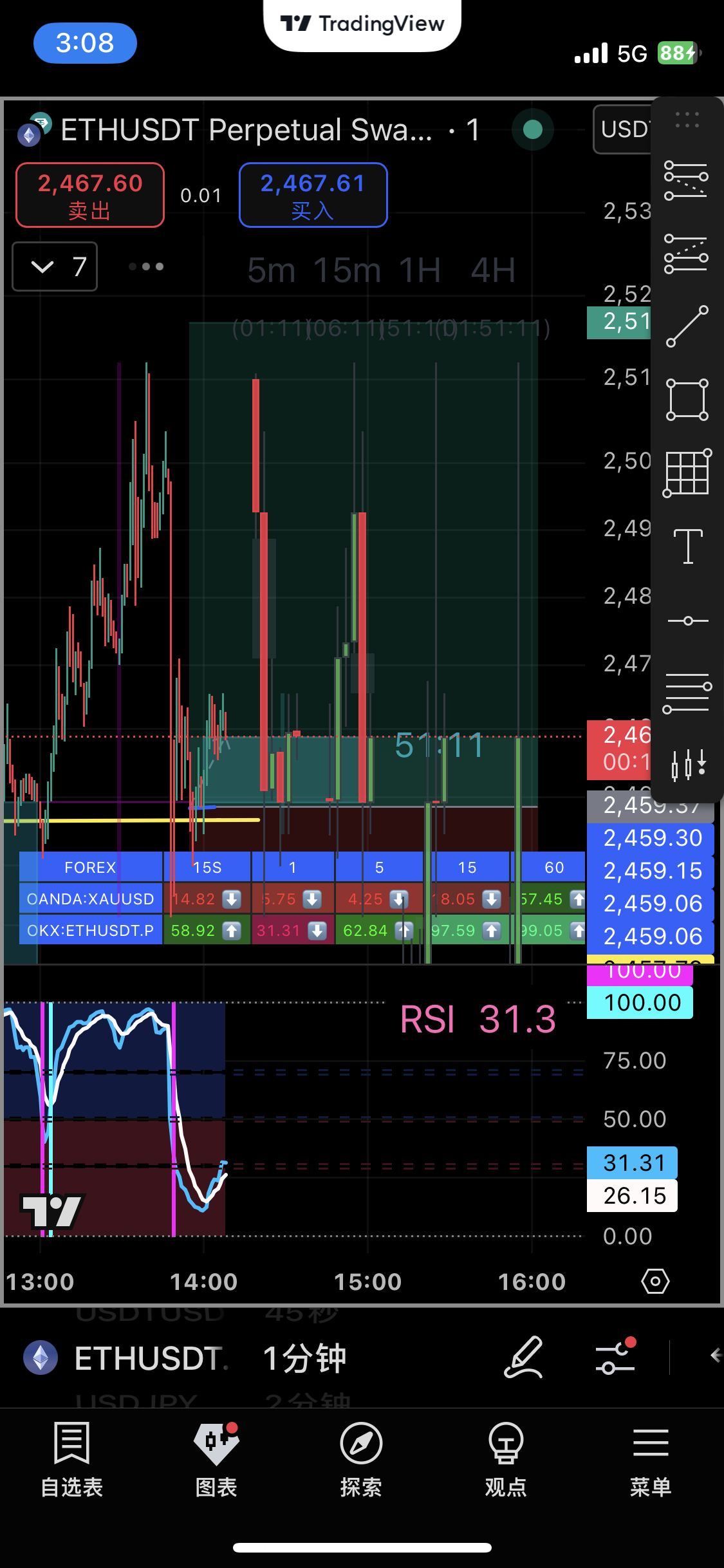This screenshot has width=724, height=1568.
Task: Tap the blue 2,467.61 buy button
Action: point(313,195)
